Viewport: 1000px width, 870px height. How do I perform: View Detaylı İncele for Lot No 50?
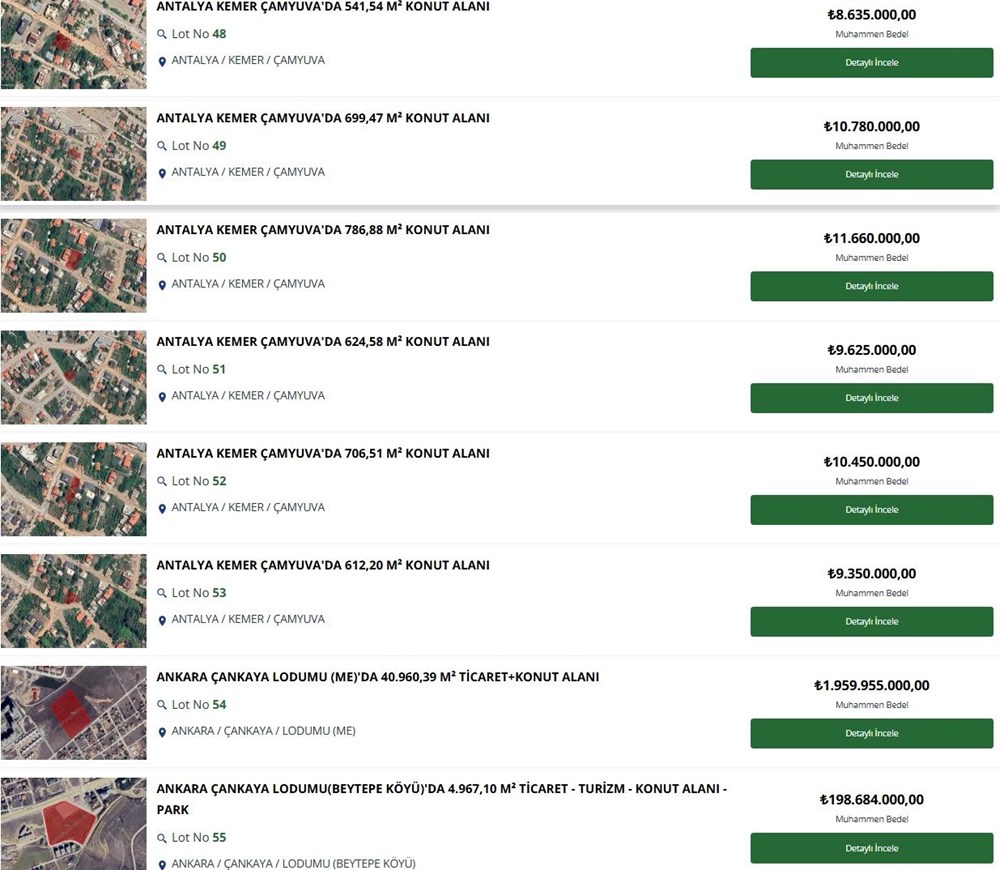point(871,286)
